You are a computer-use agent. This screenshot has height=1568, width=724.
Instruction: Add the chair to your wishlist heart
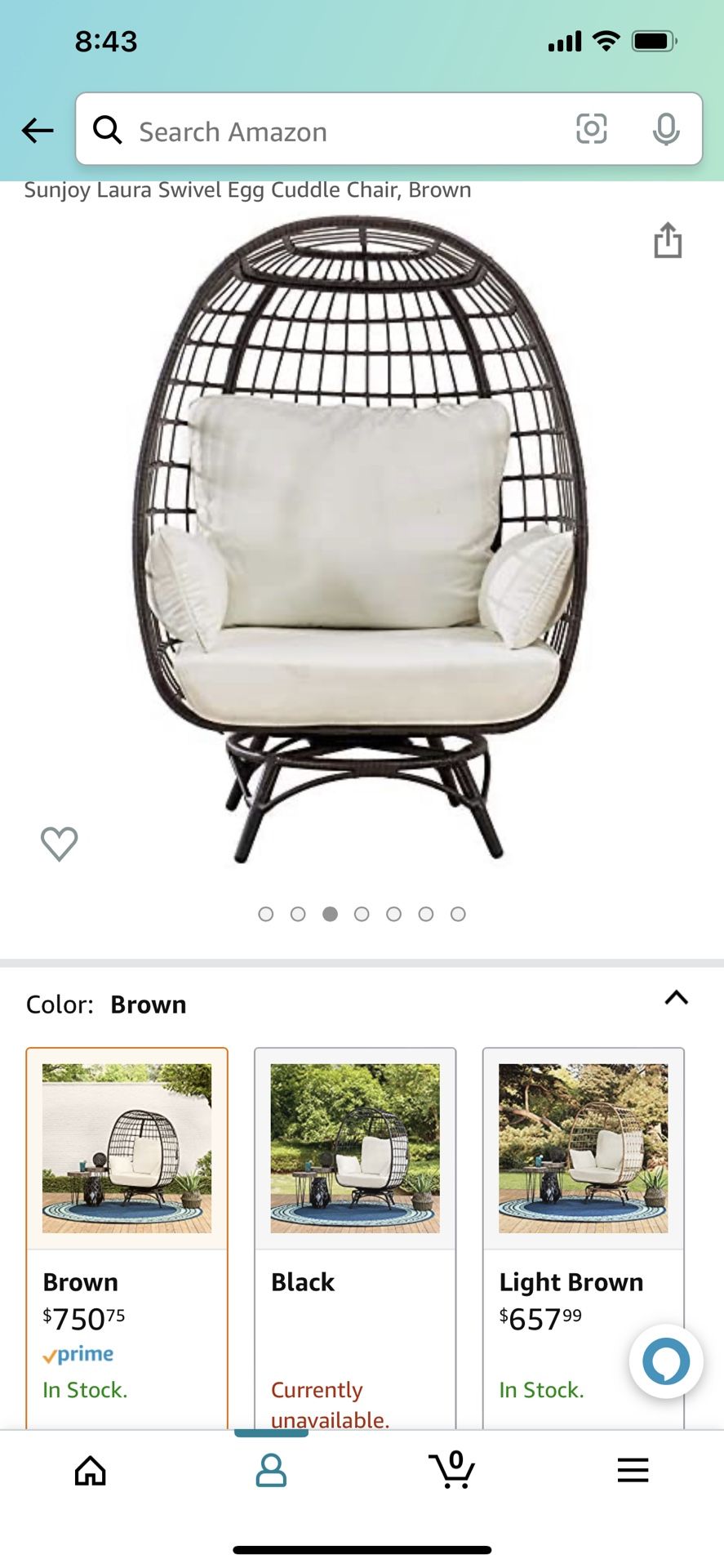tap(58, 843)
